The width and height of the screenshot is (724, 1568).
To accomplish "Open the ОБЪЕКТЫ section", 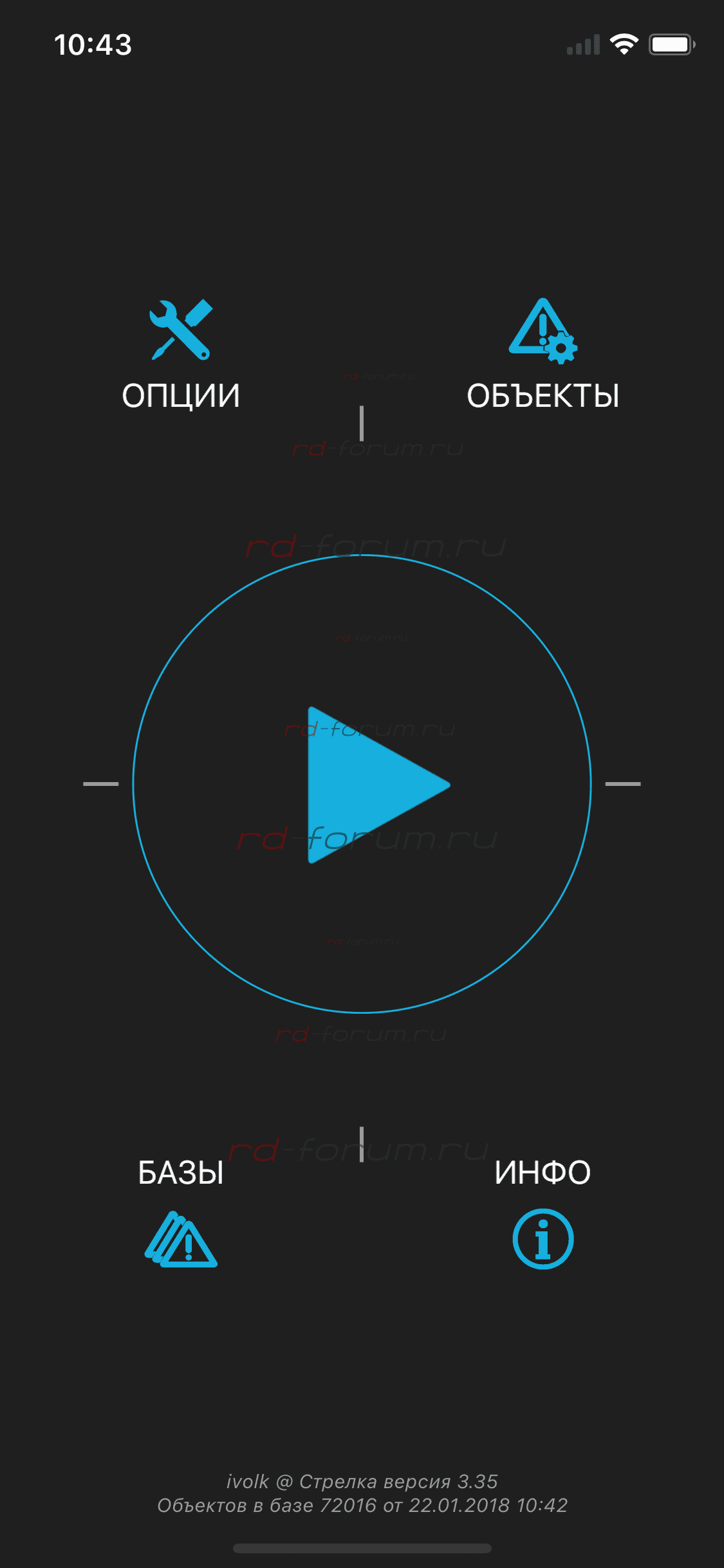I will pos(543,355).
